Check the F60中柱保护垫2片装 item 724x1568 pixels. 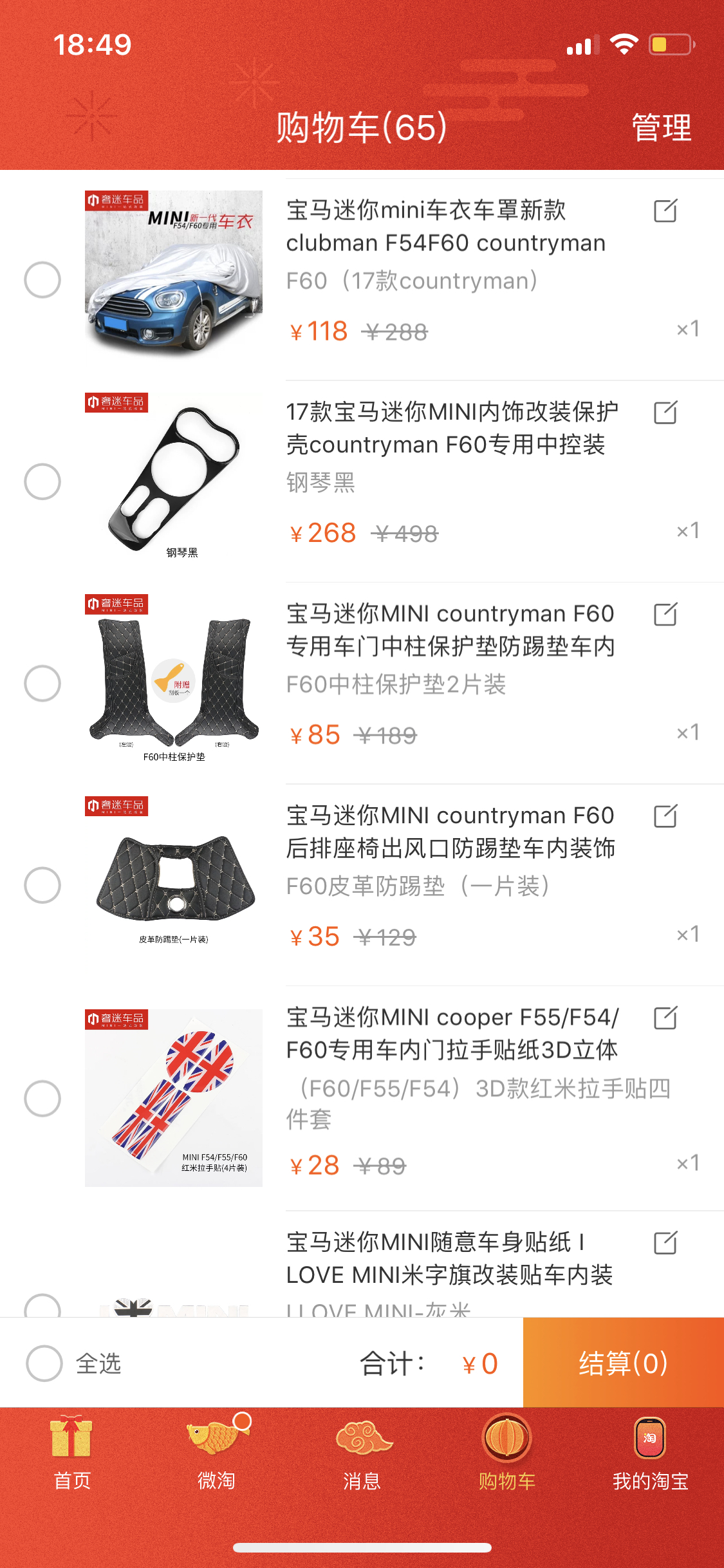click(42, 683)
